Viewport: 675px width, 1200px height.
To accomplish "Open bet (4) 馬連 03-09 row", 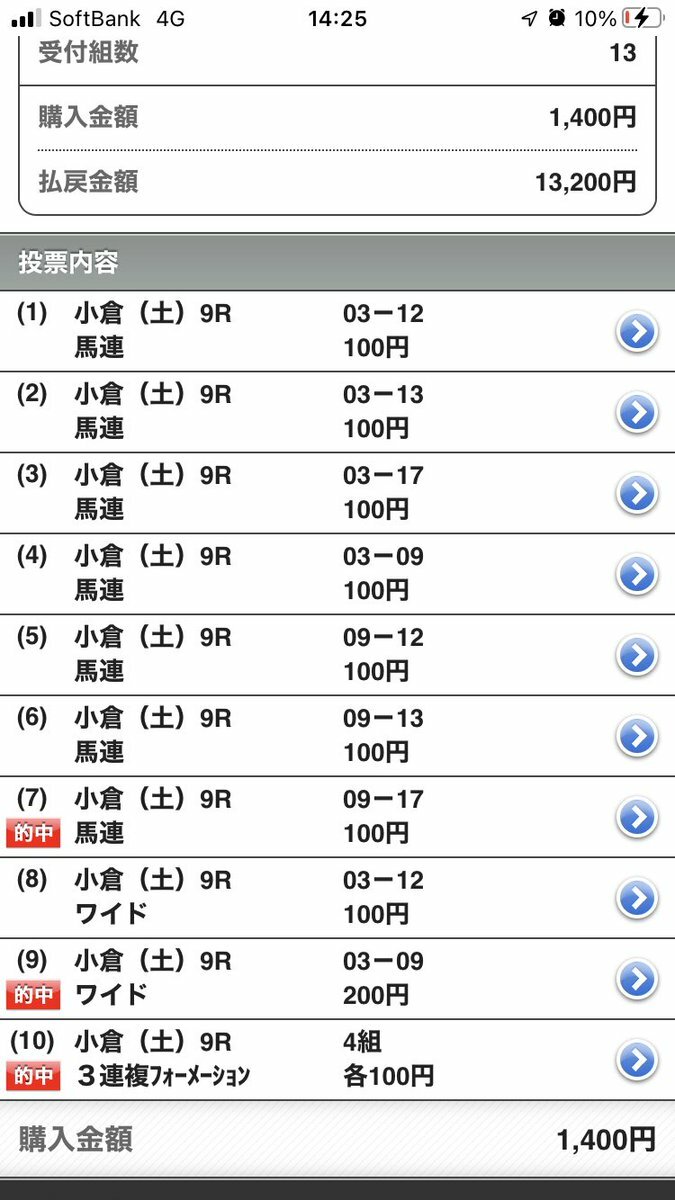I will pos(337,574).
